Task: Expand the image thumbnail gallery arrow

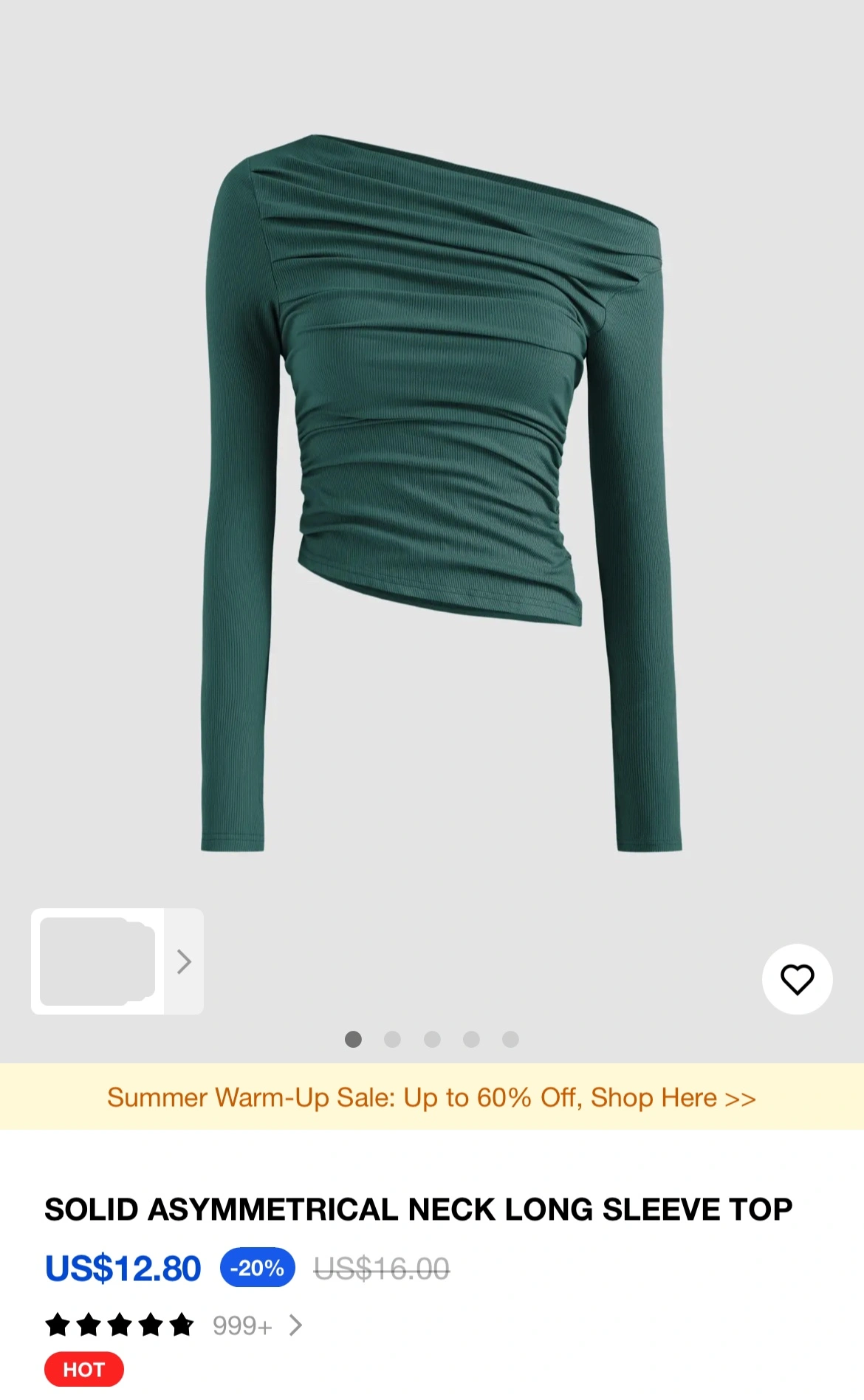Action: pyautogui.click(x=184, y=961)
